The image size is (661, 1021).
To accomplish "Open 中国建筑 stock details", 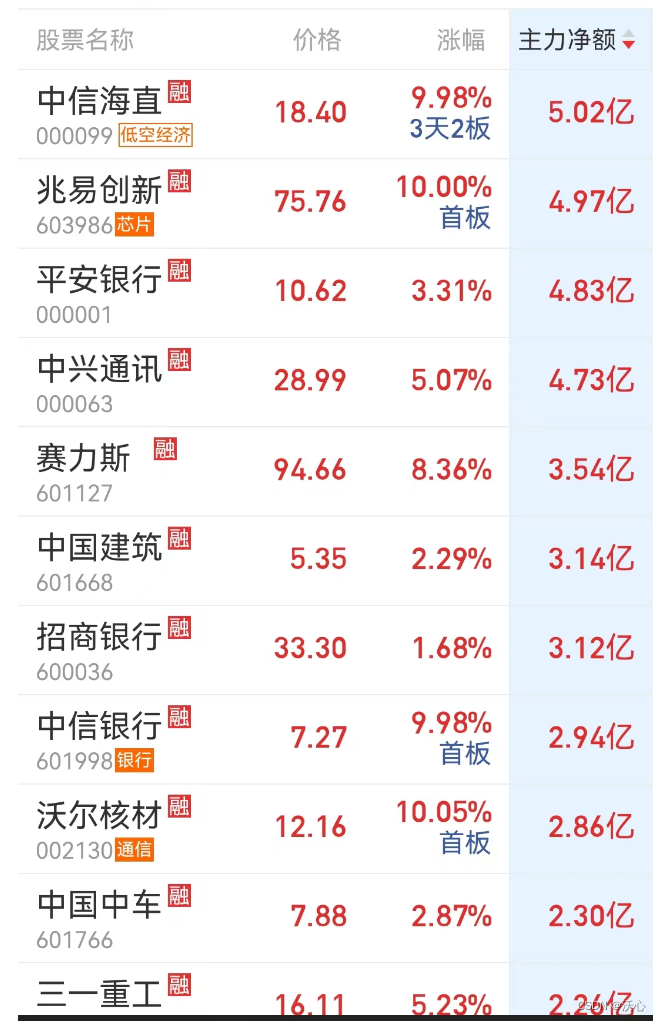I will pos(99,547).
